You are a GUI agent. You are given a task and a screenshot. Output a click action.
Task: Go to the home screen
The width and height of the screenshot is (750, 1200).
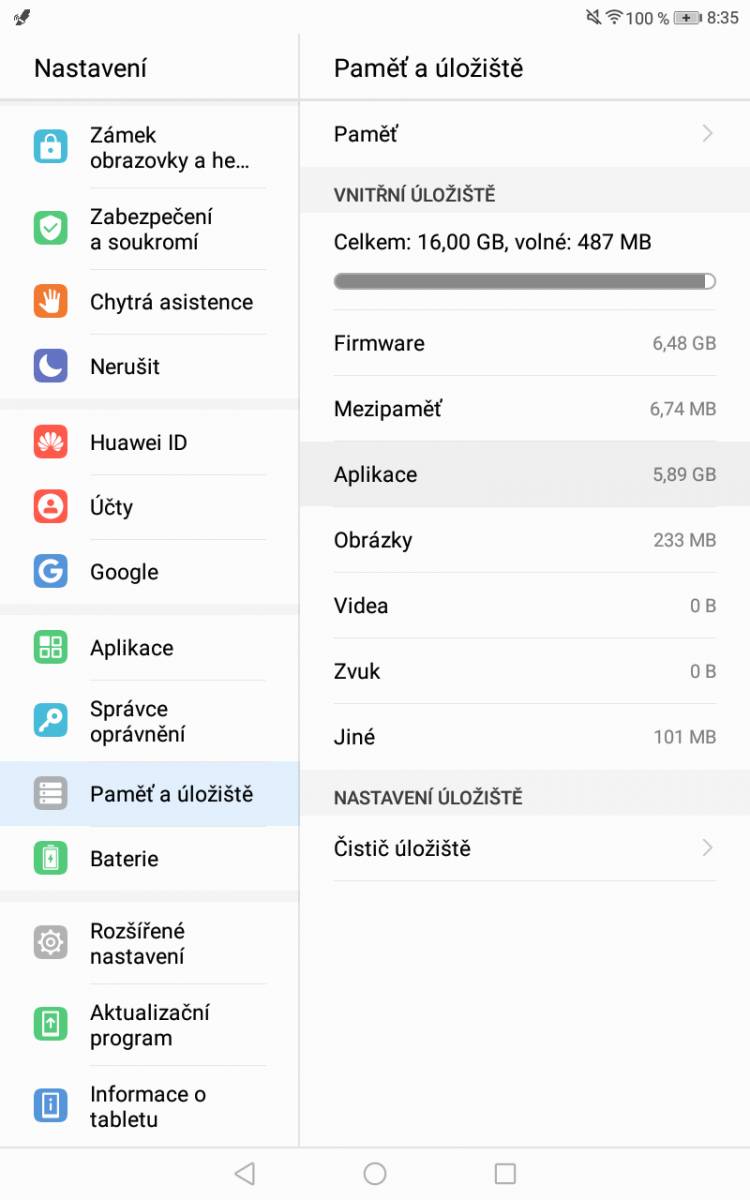click(x=375, y=1173)
